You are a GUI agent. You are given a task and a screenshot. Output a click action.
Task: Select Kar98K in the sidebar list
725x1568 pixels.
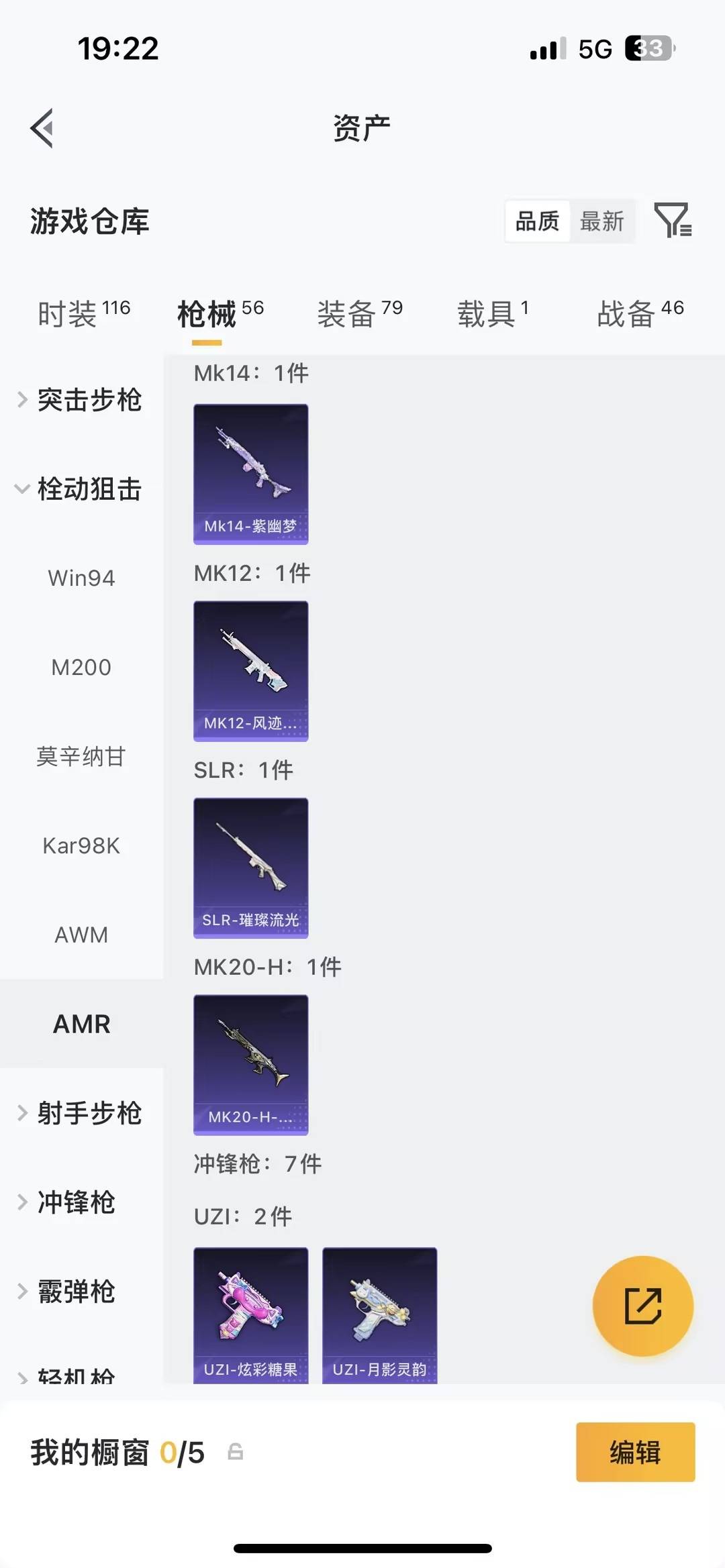pos(82,845)
